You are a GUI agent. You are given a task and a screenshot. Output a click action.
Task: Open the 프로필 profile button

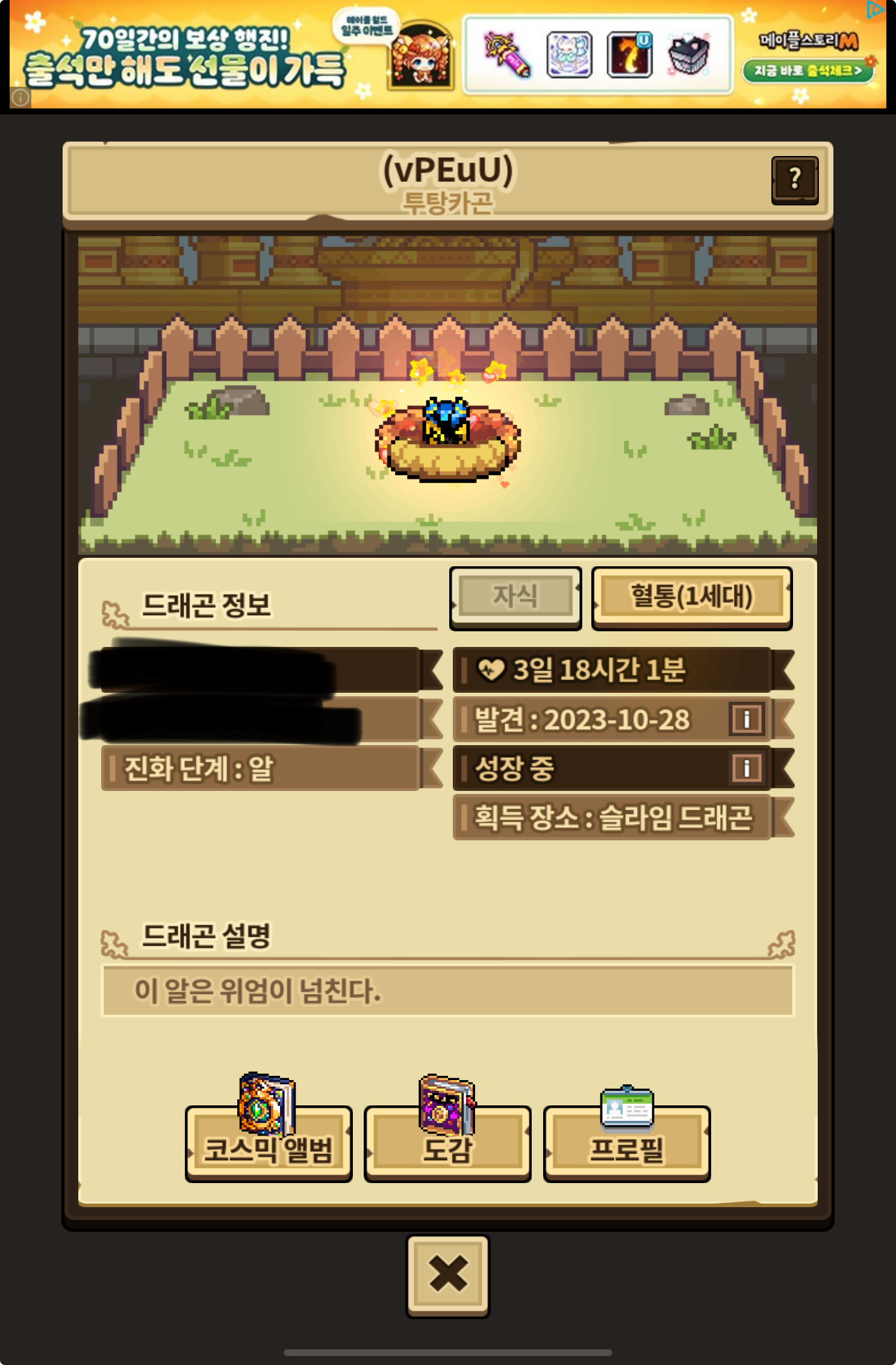coord(627,1143)
